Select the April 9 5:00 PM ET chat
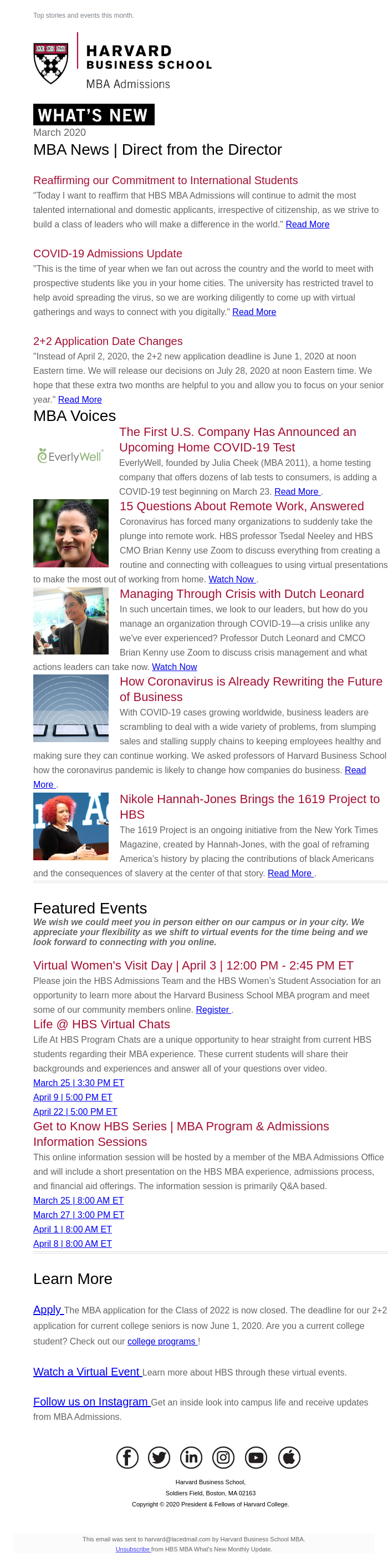 coord(73,1098)
